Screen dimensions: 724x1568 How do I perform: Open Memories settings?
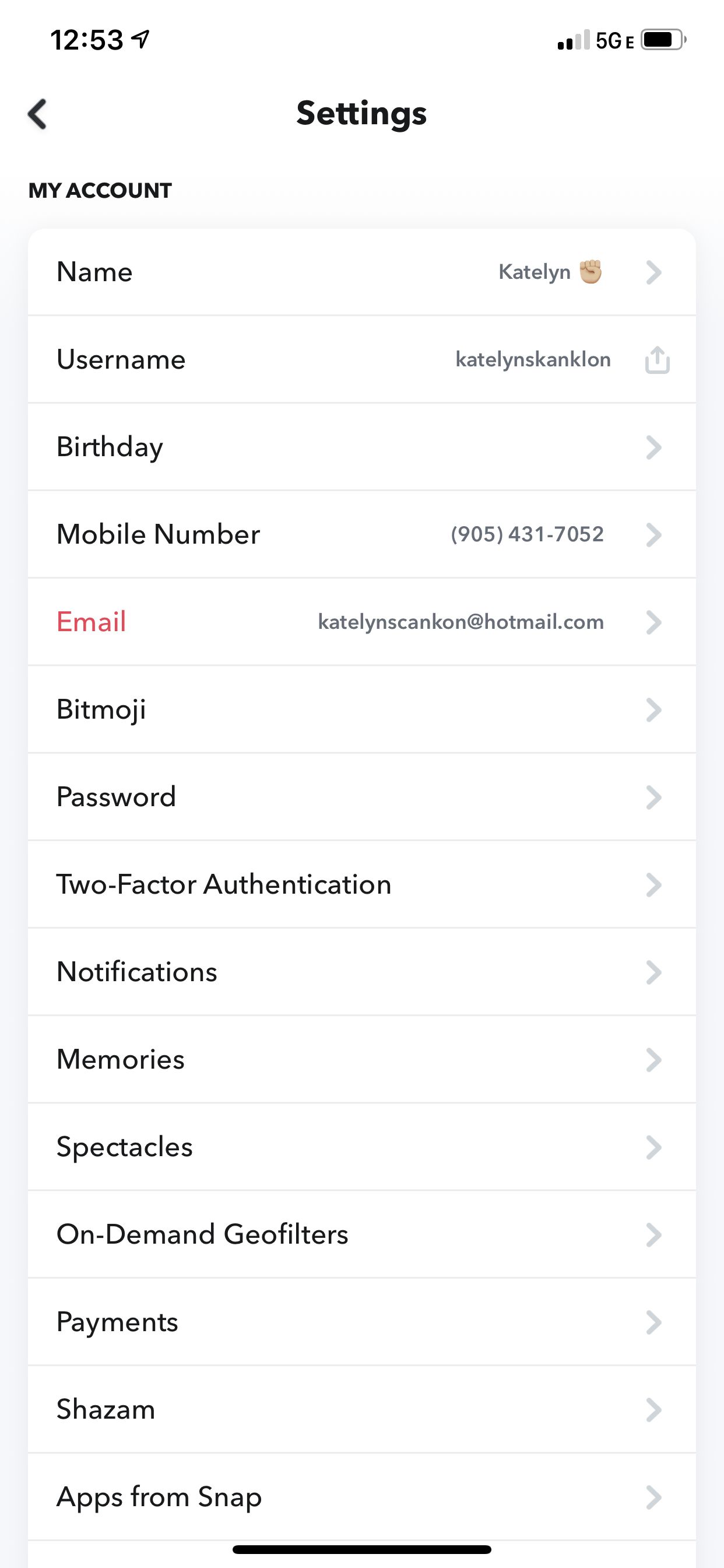[362, 1060]
